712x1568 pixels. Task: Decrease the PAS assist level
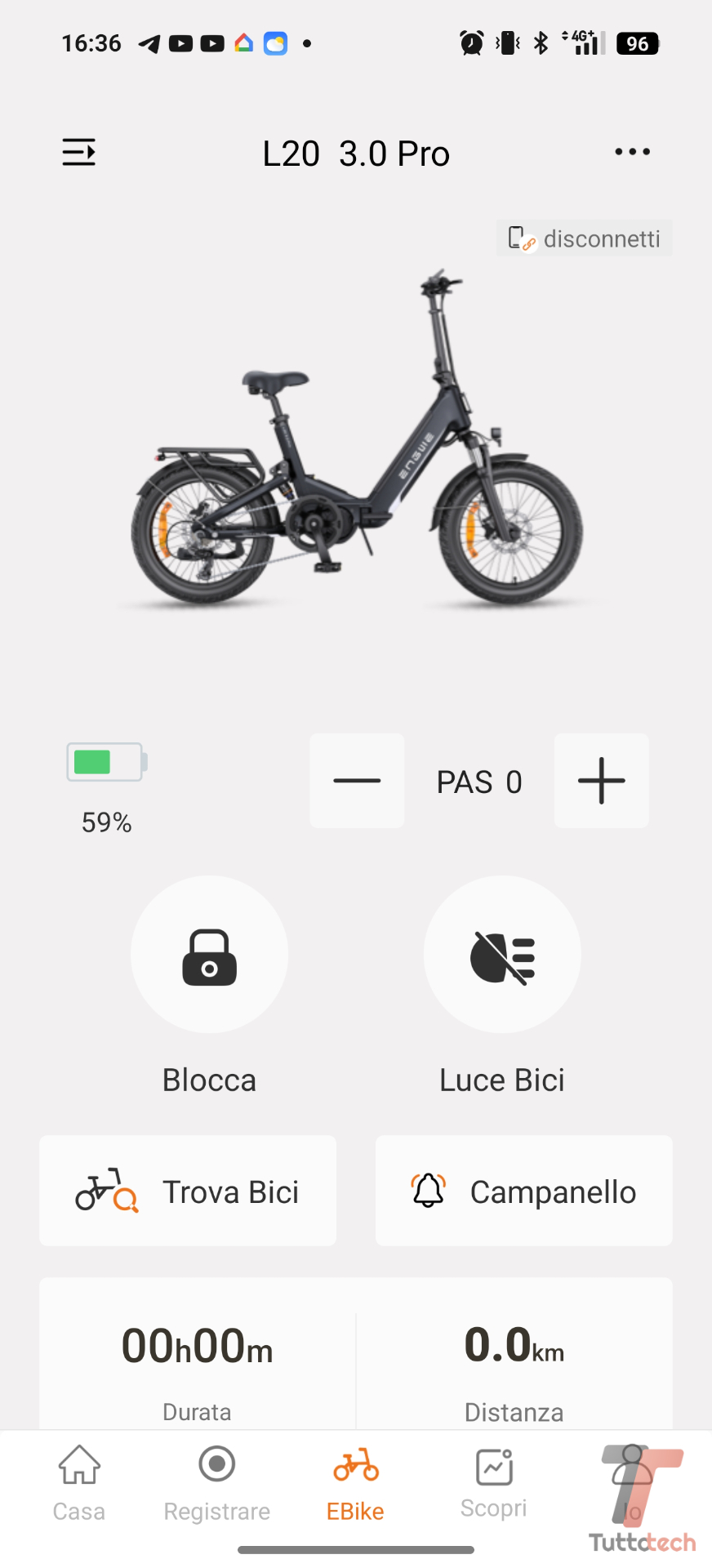(x=357, y=781)
